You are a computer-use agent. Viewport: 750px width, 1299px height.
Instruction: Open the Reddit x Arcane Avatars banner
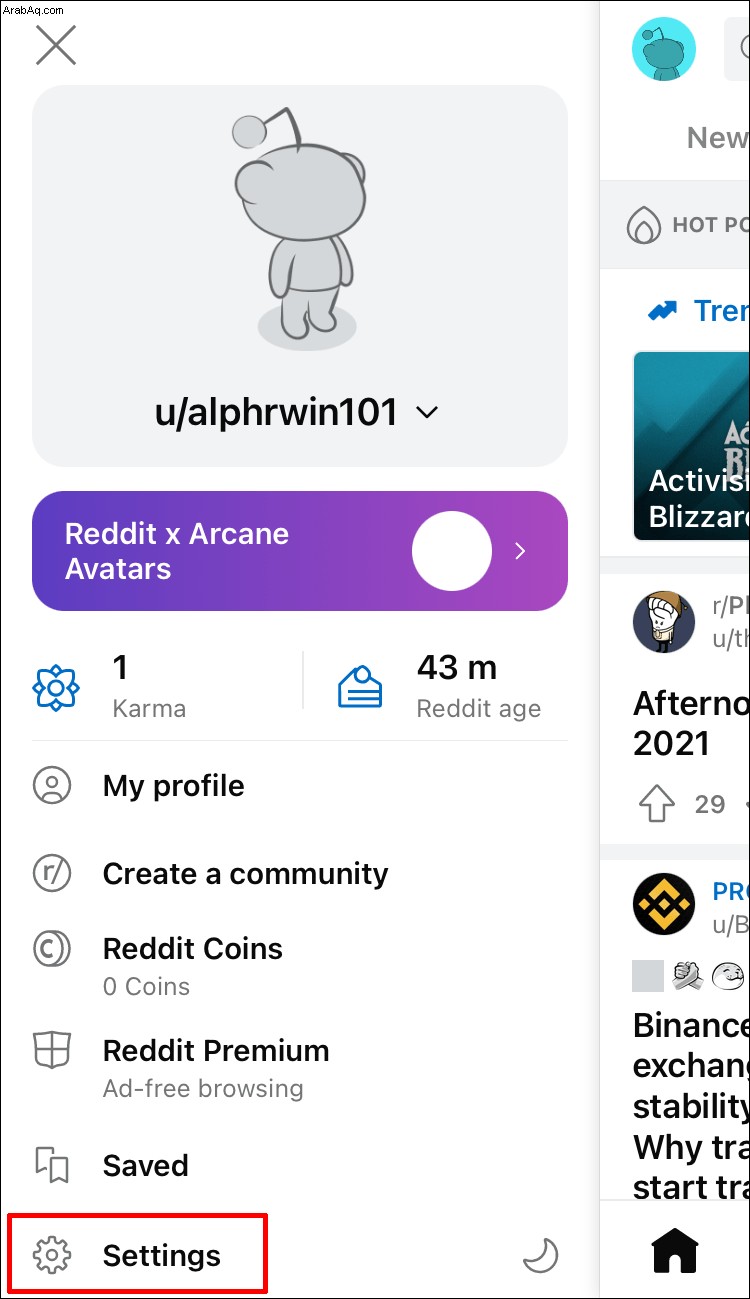click(299, 551)
